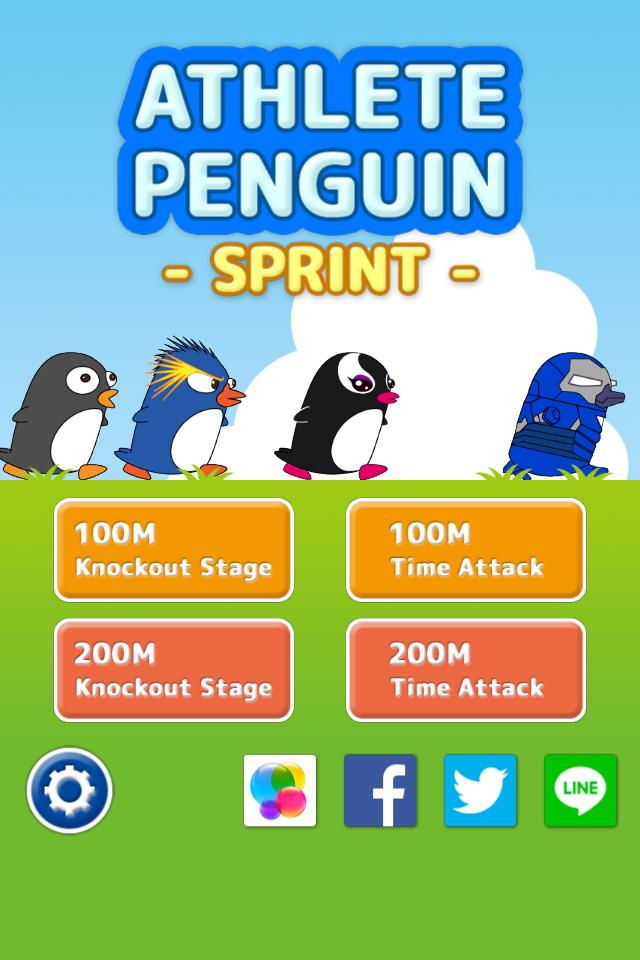Select the 200M Knockout Stage
Viewport: 640px width, 960px height.
point(174,670)
